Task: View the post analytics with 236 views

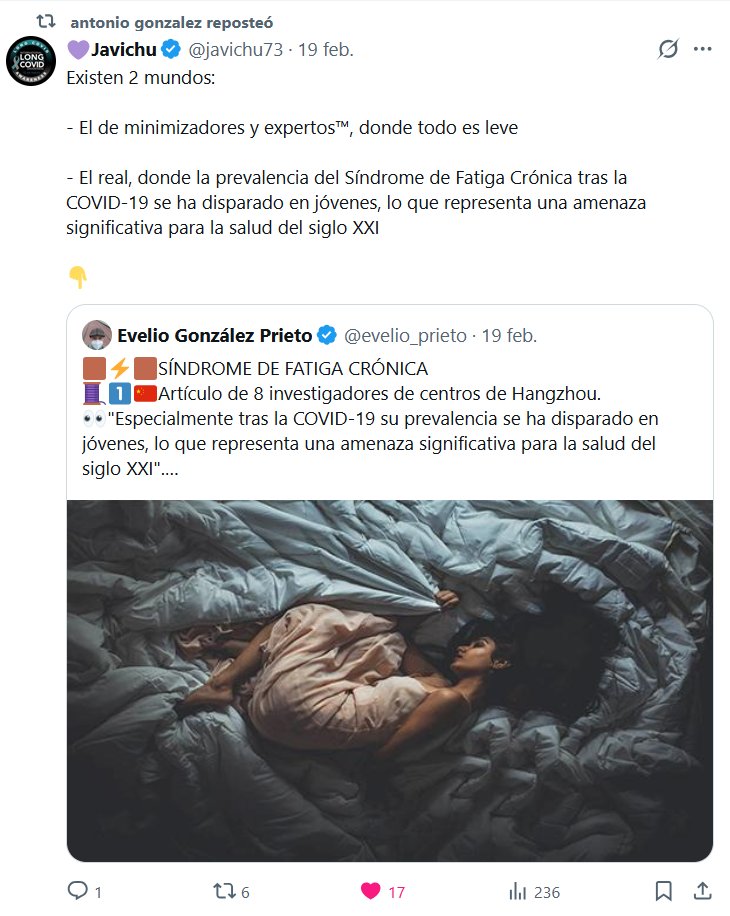Action: point(519,891)
